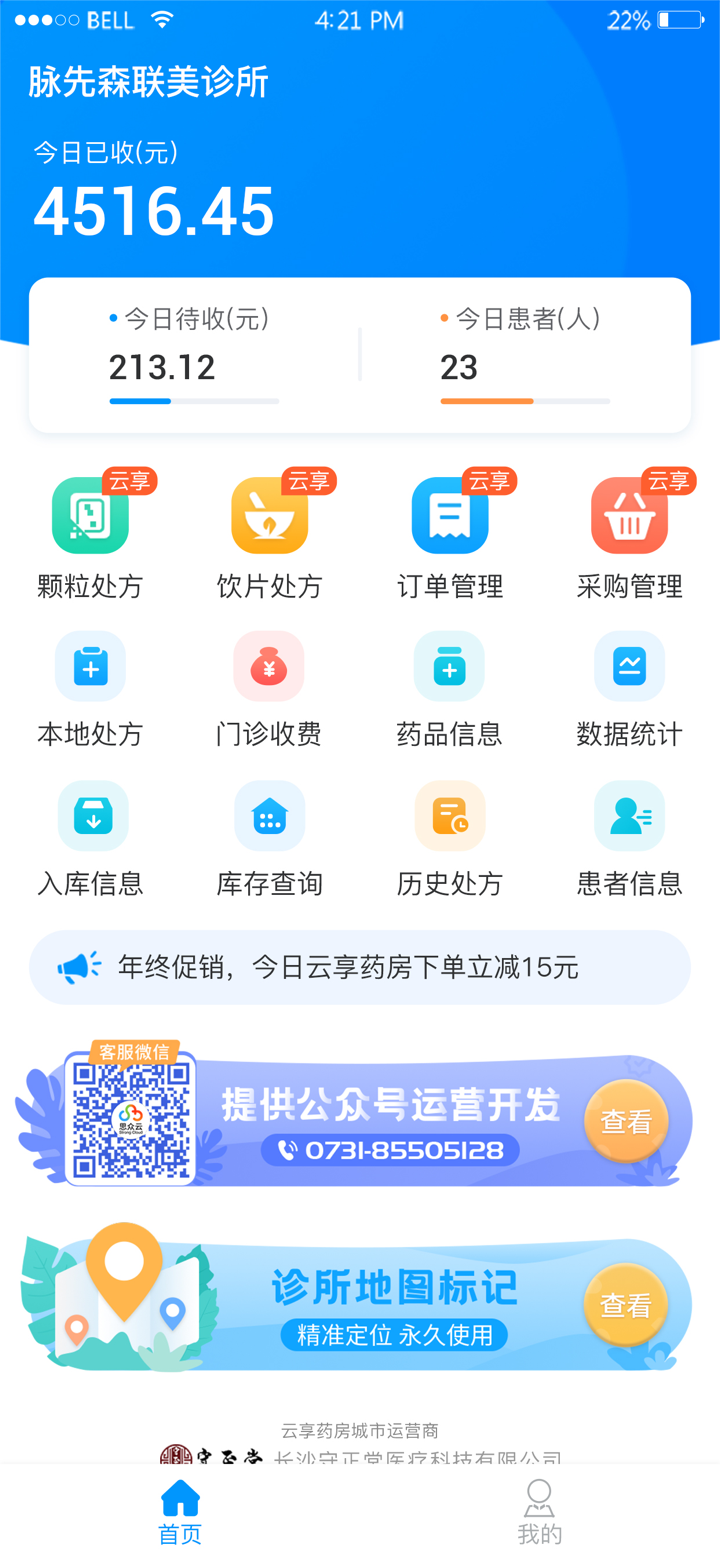
Task: Open the 历史处方 prescription history icon
Action: (448, 815)
